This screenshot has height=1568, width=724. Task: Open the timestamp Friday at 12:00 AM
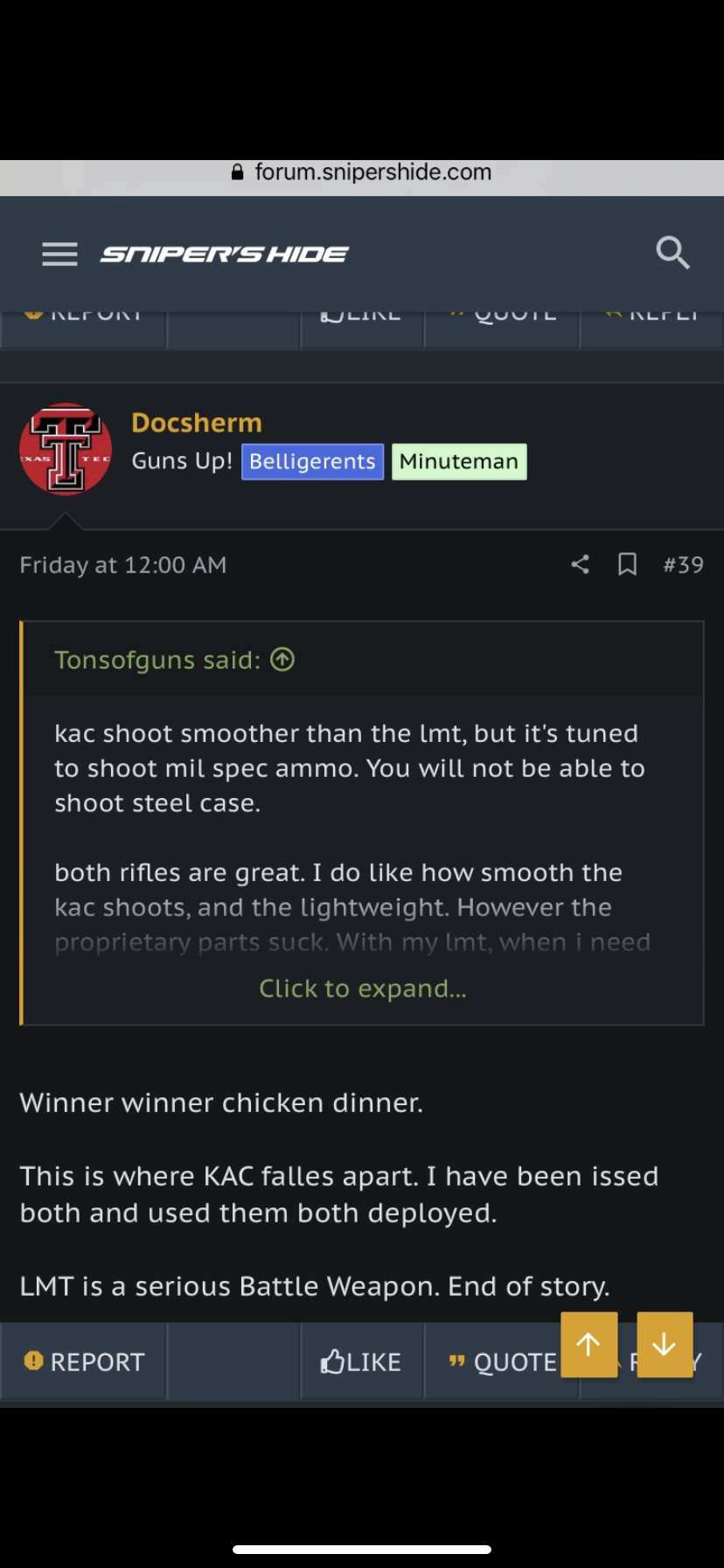pyautogui.click(x=123, y=565)
